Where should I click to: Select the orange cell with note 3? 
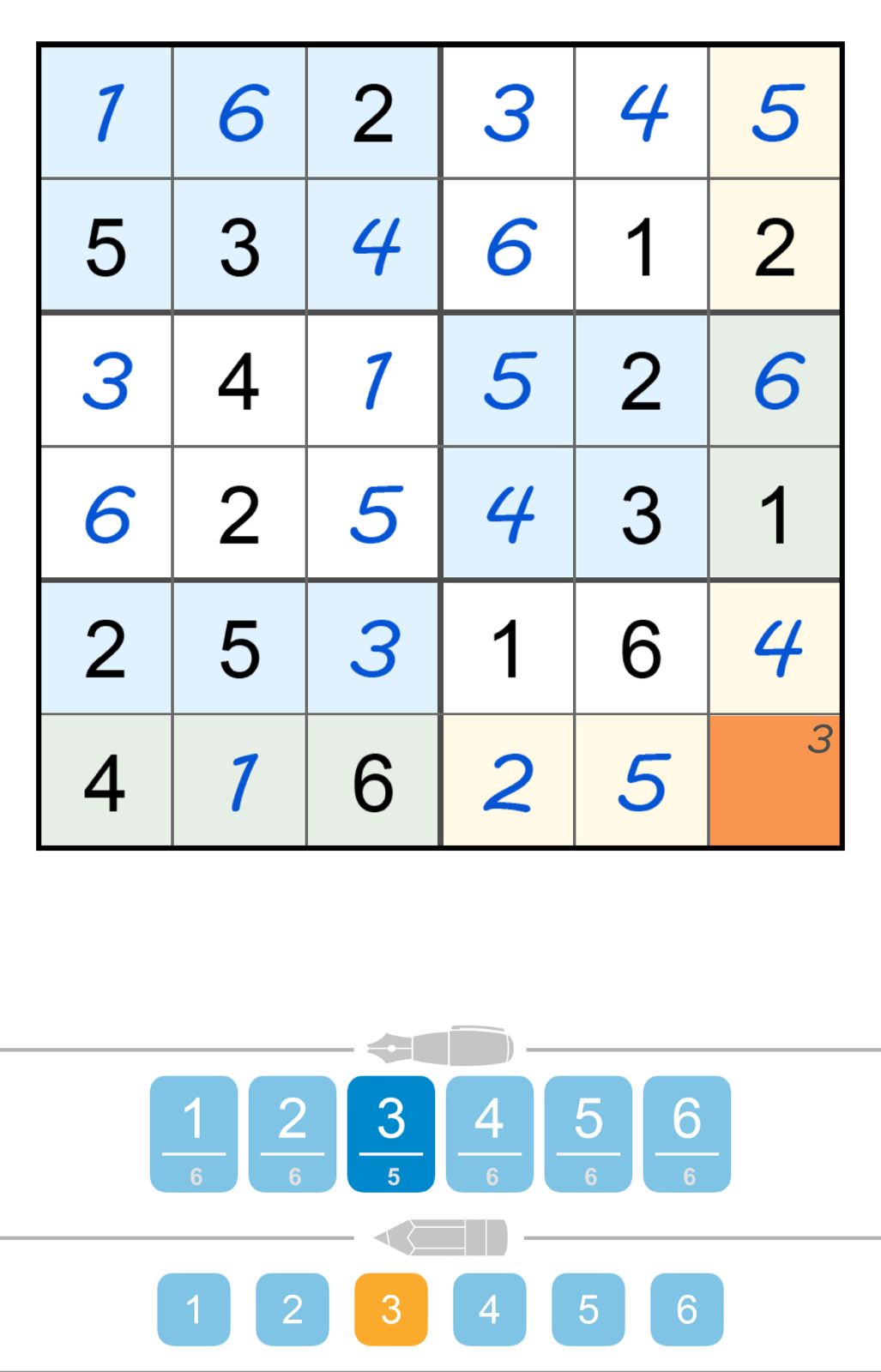coord(774,781)
